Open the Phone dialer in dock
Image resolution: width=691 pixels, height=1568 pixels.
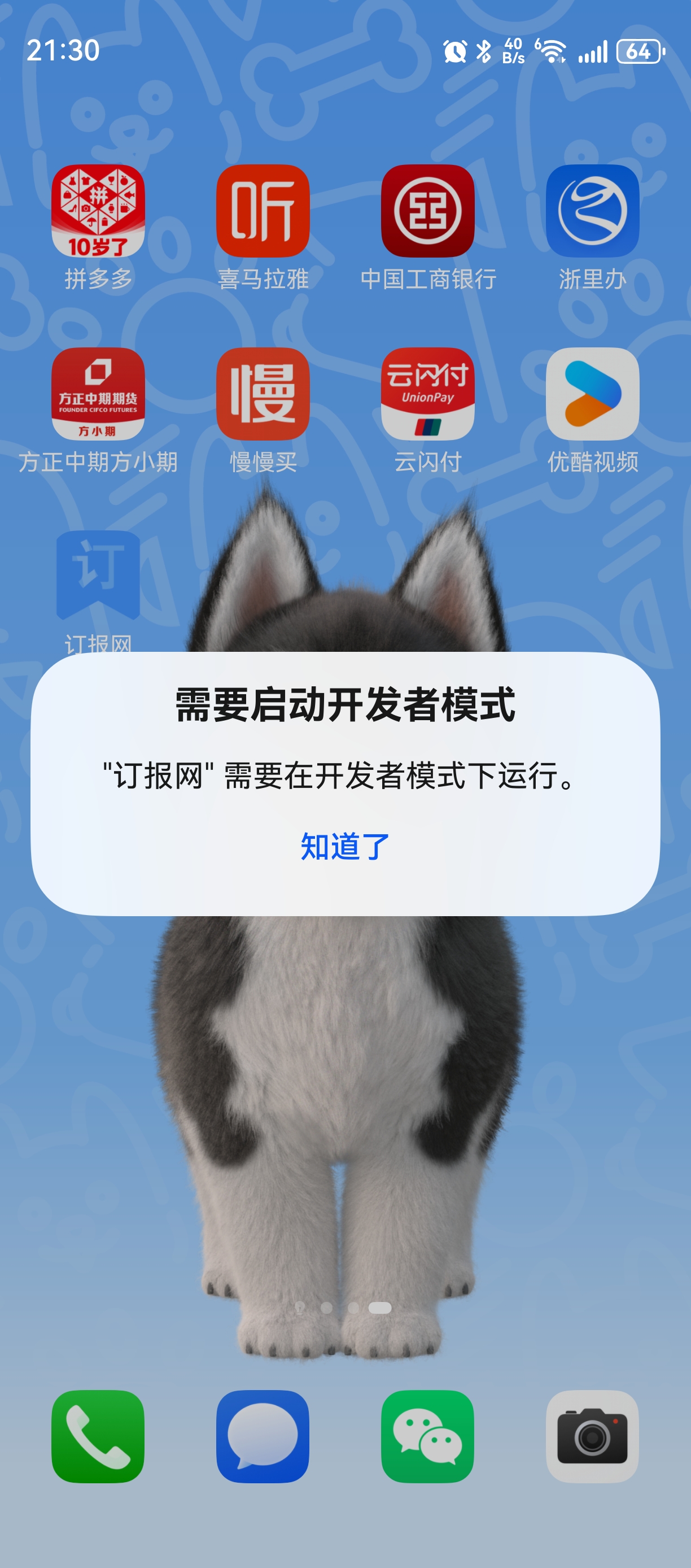tap(98, 1436)
